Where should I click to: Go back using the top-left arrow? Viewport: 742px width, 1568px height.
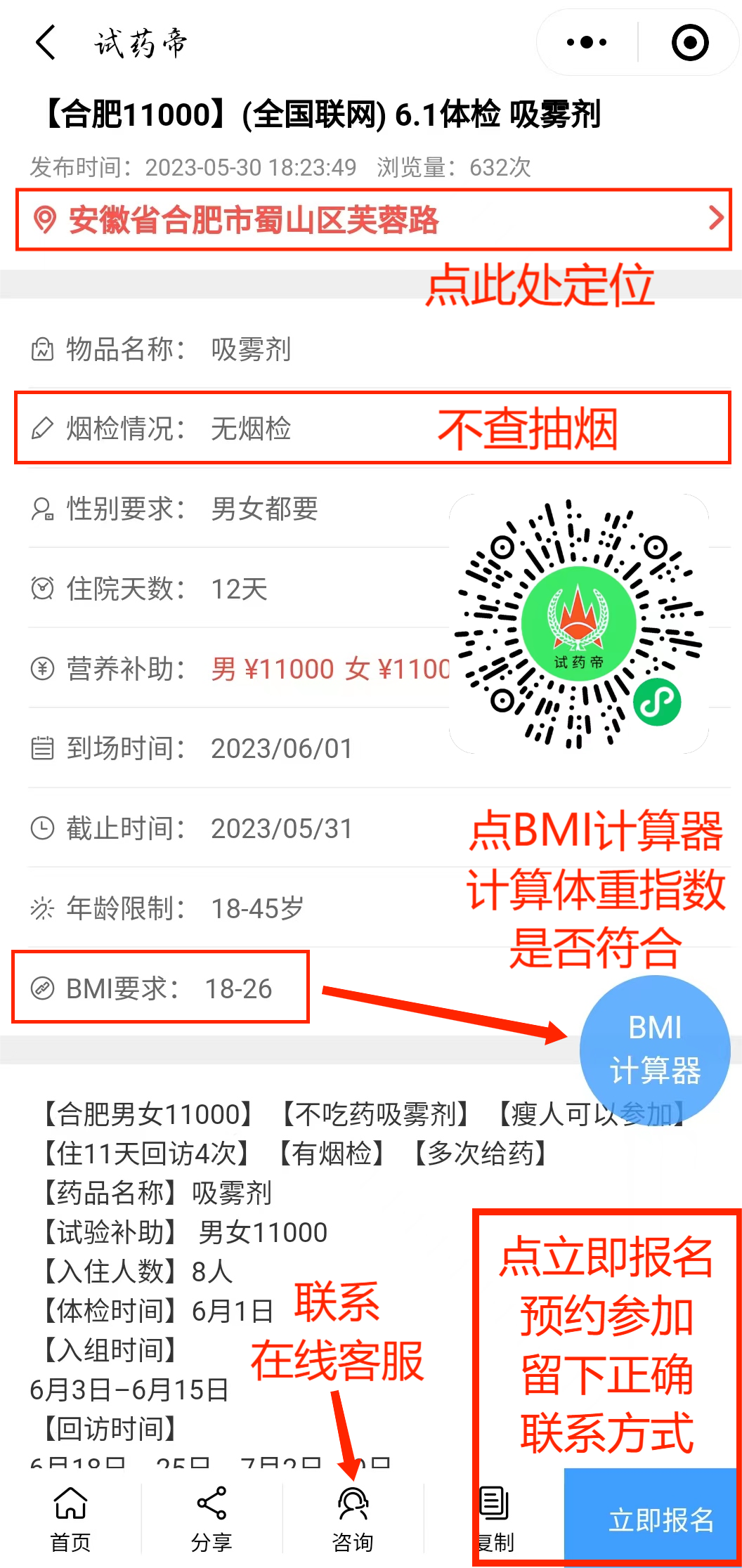(x=46, y=43)
